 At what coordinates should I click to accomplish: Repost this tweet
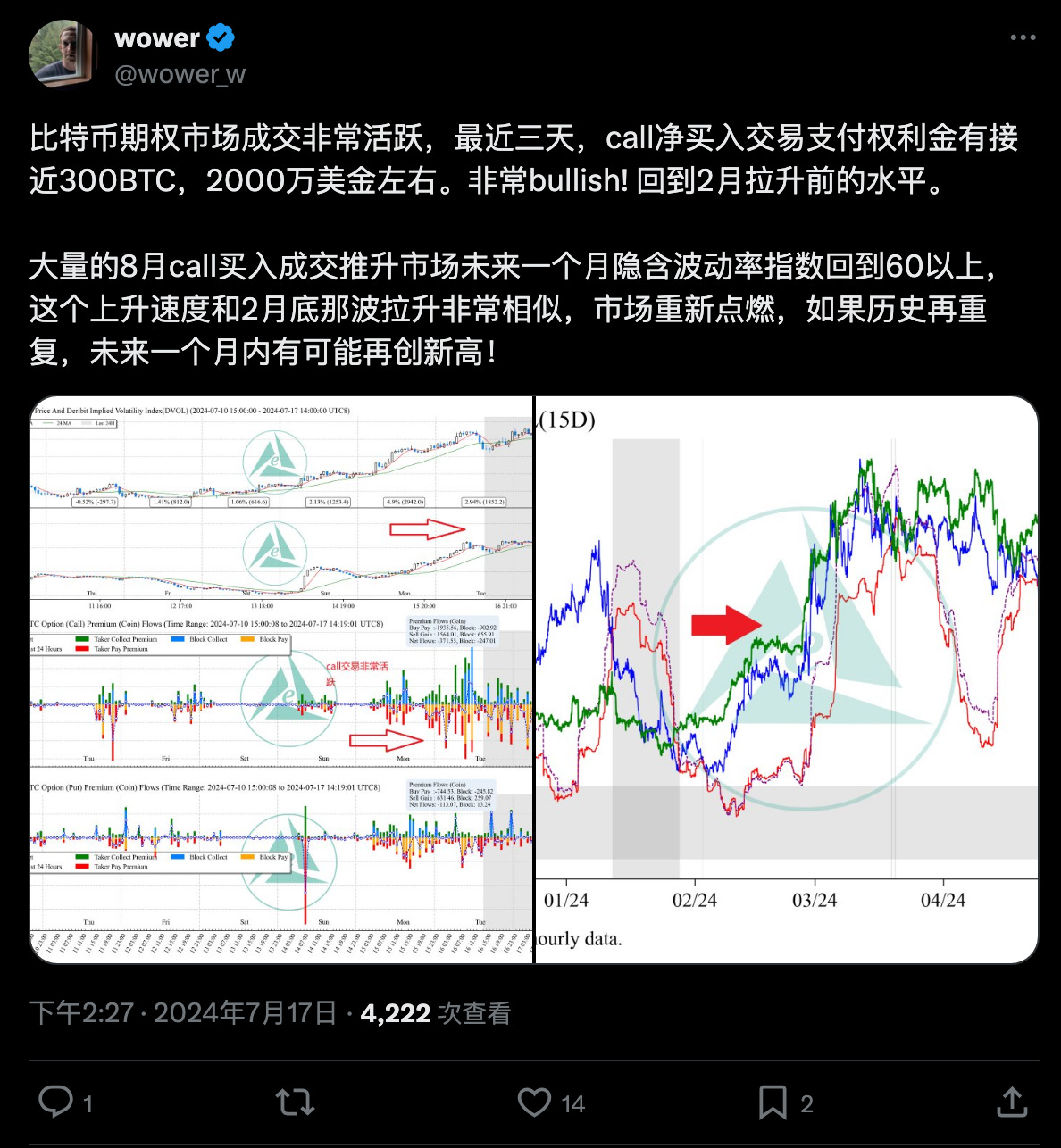point(295,1102)
